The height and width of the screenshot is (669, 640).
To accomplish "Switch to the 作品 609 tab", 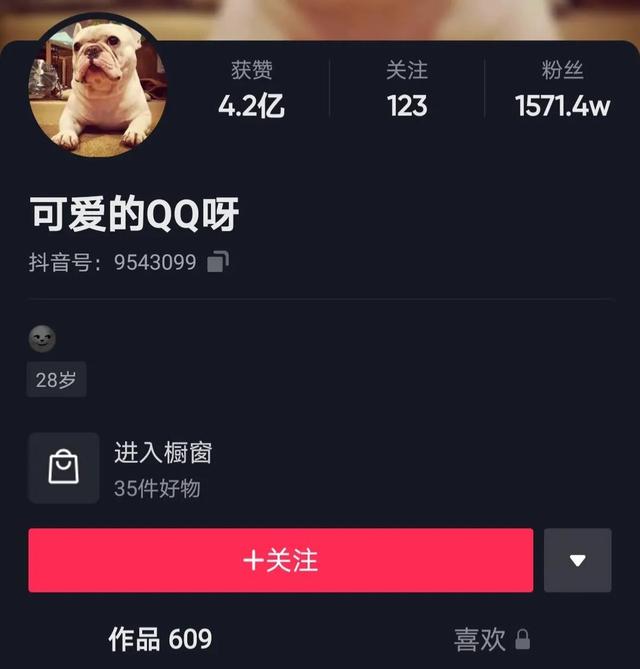I will (160, 639).
